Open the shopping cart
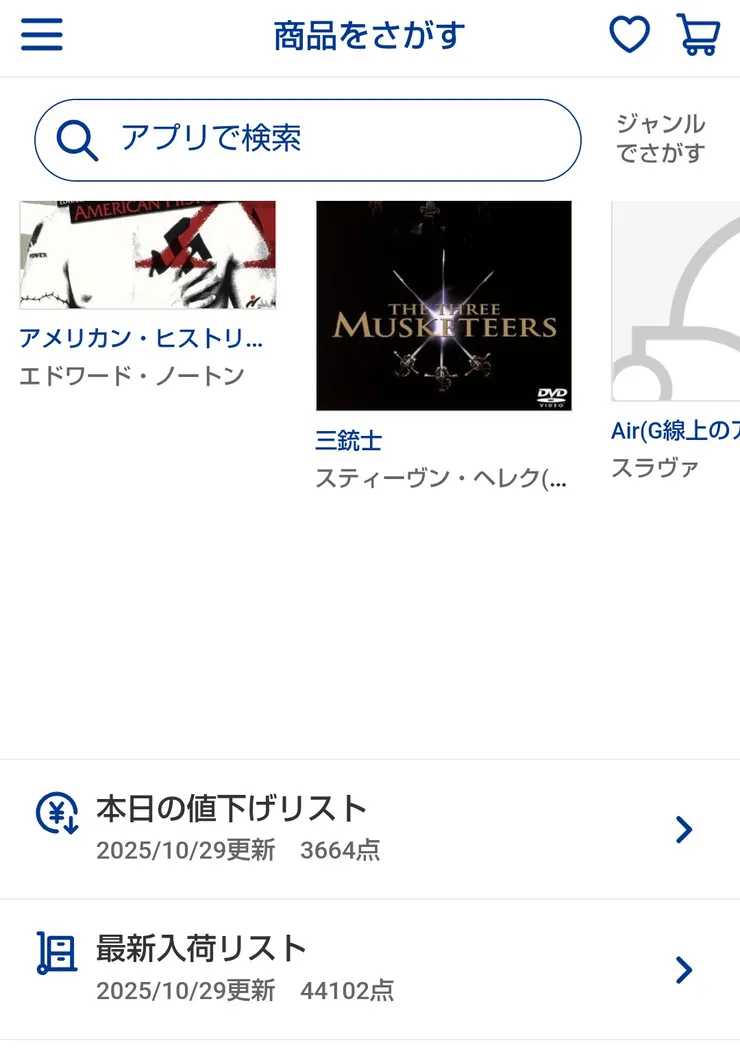Image resolution: width=740 pixels, height=1054 pixels. (x=697, y=35)
